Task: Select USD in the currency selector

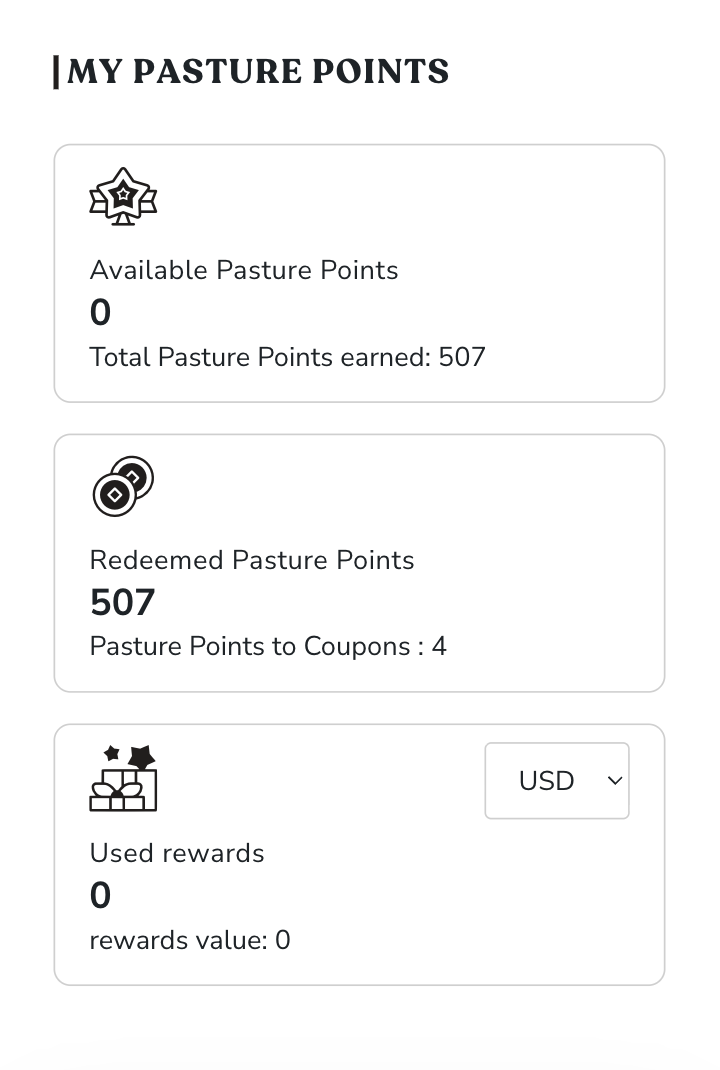Action: pyautogui.click(x=546, y=780)
